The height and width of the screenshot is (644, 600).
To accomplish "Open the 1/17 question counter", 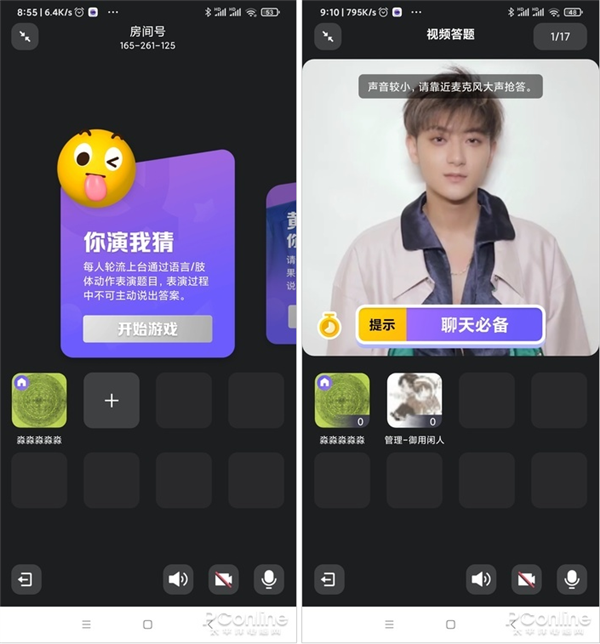I will point(561,37).
